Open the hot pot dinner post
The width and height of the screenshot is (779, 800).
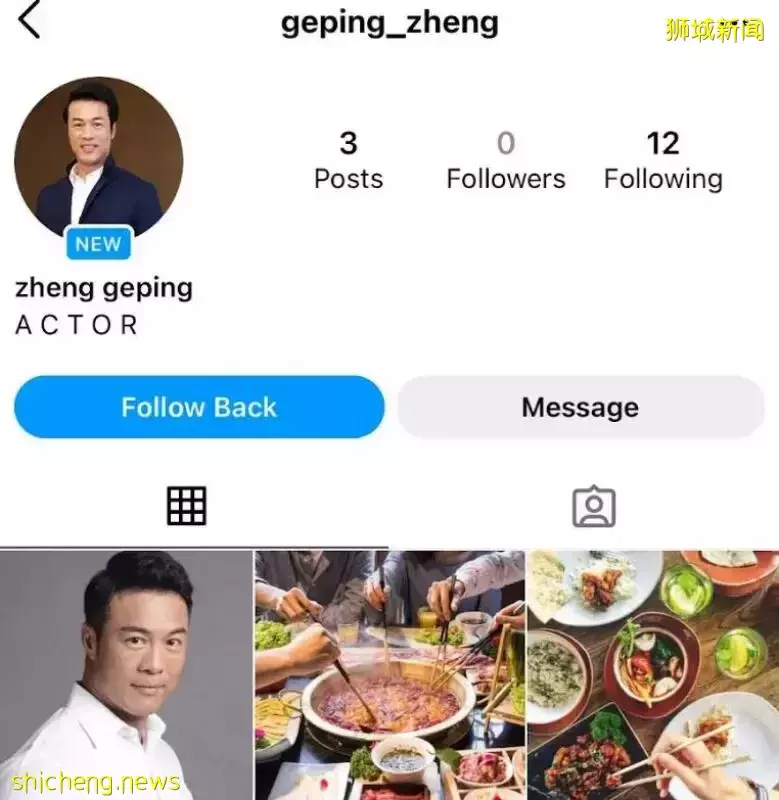pyautogui.click(x=389, y=675)
